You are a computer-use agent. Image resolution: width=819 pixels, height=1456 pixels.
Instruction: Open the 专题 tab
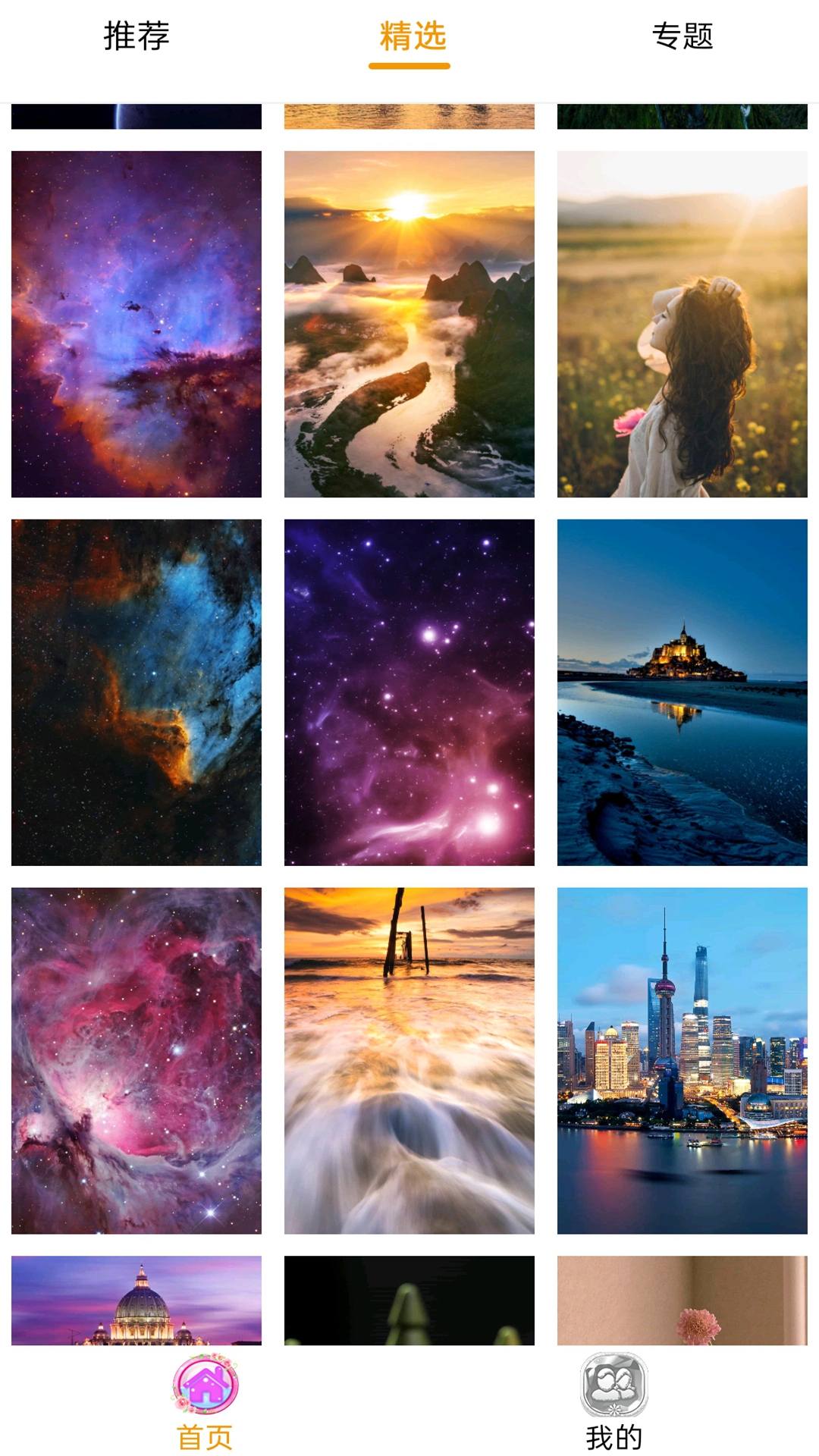click(682, 36)
